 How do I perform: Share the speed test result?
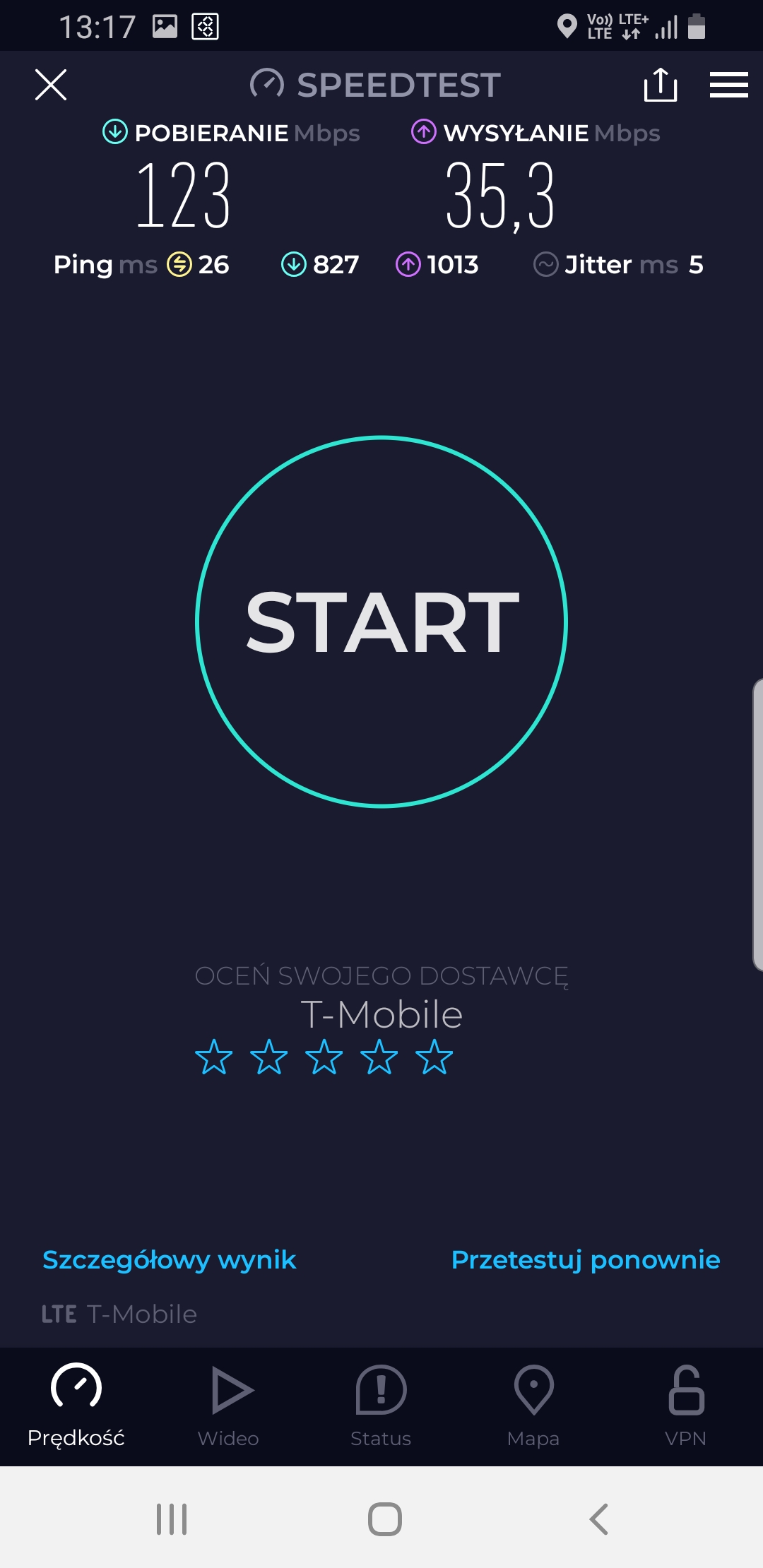click(661, 85)
